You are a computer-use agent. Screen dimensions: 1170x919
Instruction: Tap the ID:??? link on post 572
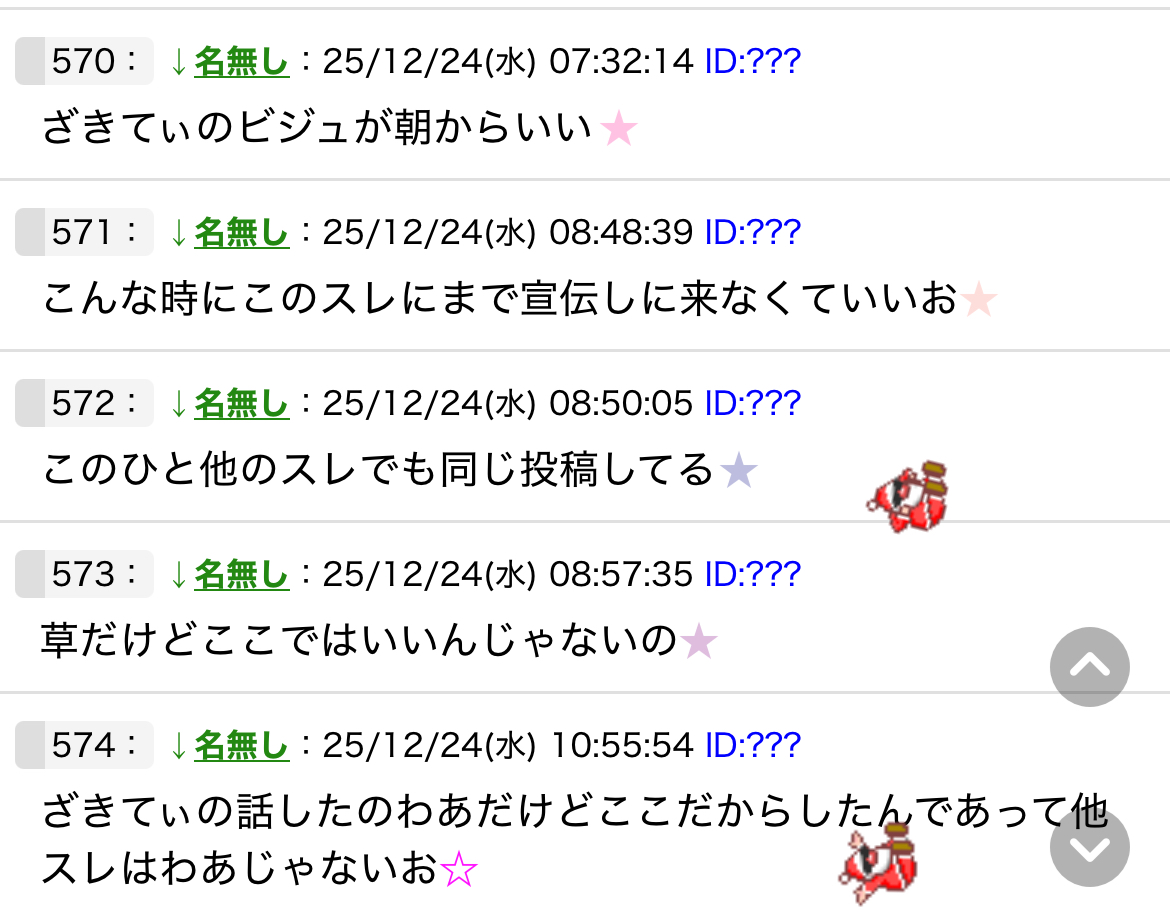(x=752, y=404)
